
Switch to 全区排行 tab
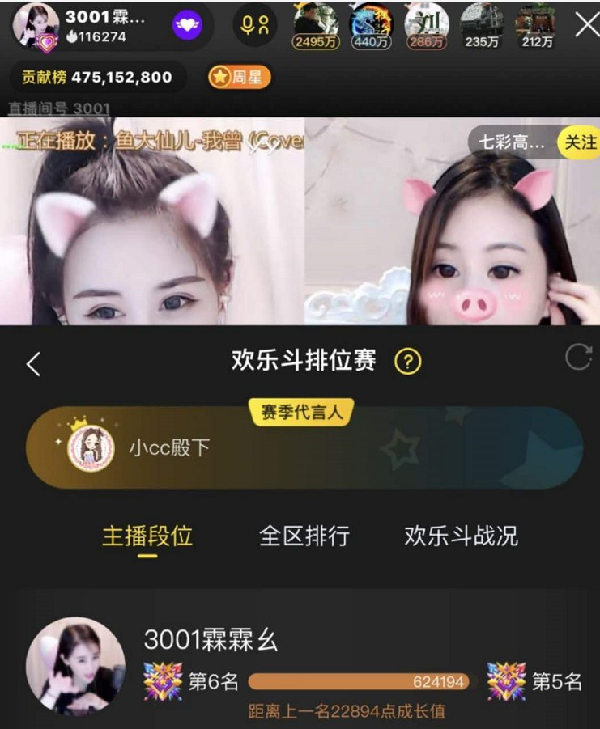[x=304, y=535]
